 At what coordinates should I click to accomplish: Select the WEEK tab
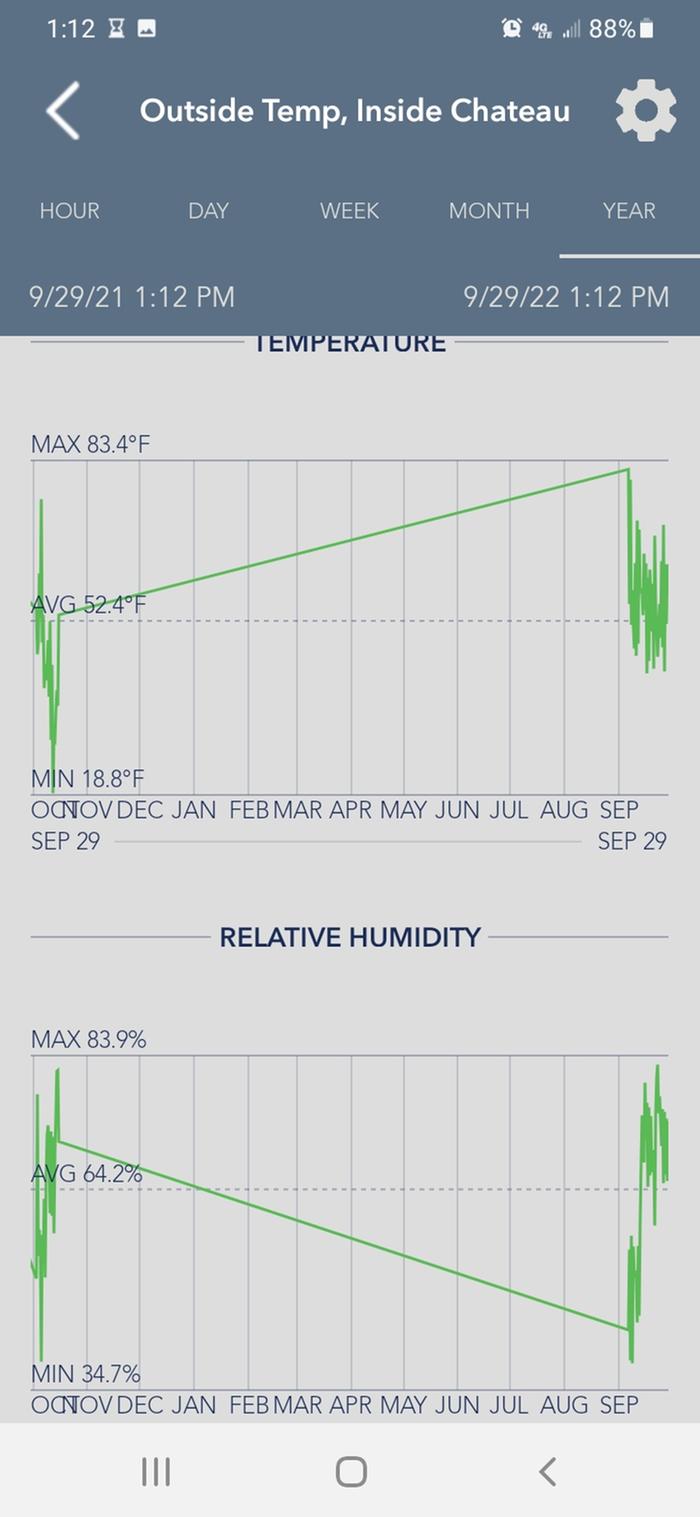[349, 211]
